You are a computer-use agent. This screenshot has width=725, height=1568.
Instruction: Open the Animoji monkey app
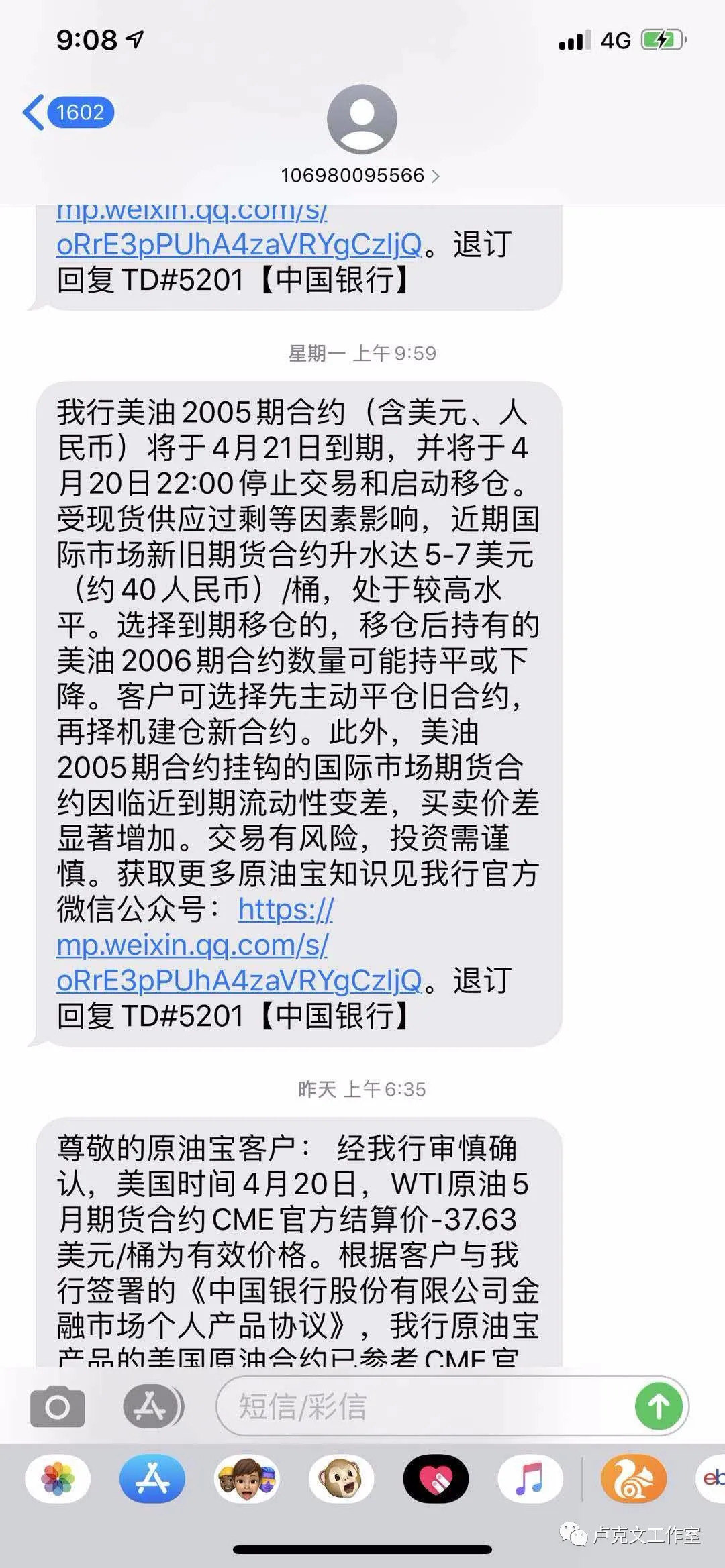tap(341, 1479)
